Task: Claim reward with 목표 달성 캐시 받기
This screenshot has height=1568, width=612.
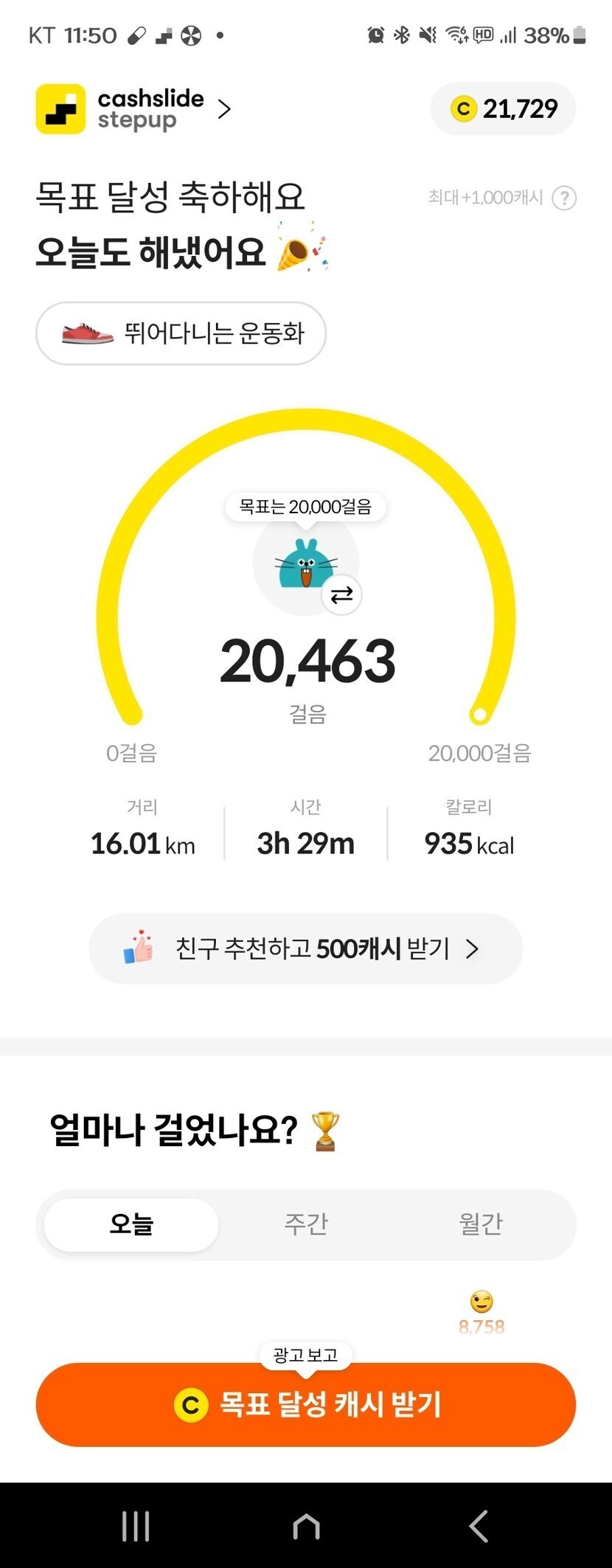Action: click(x=305, y=1404)
